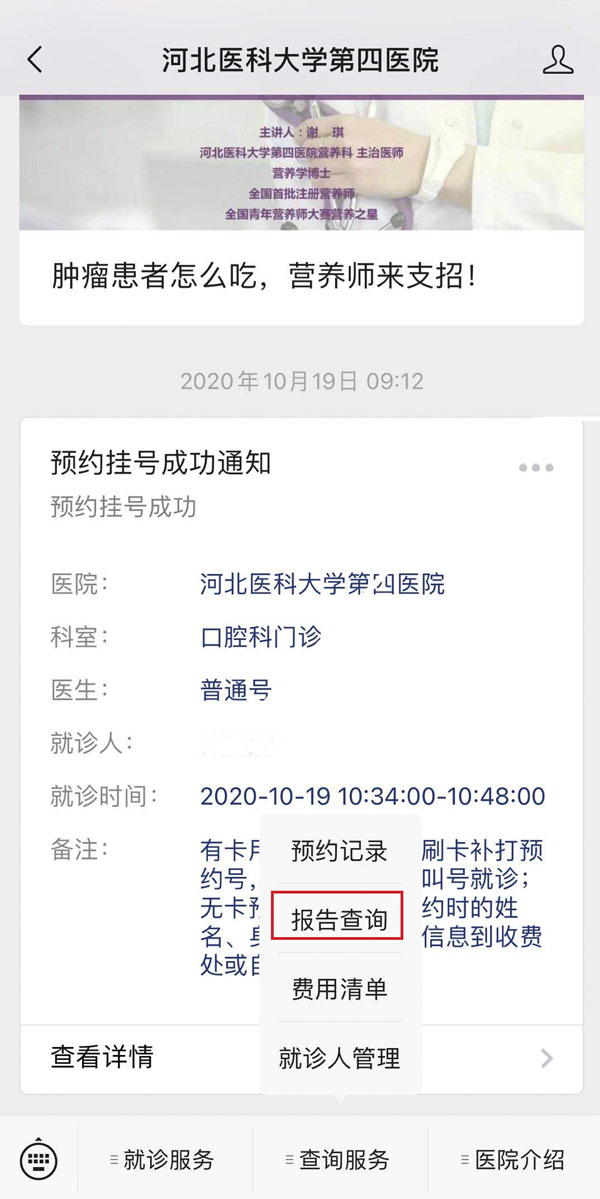This screenshot has width=600, height=1199.
Task: Open 费用清单 from the popup menu
Action: (x=339, y=989)
